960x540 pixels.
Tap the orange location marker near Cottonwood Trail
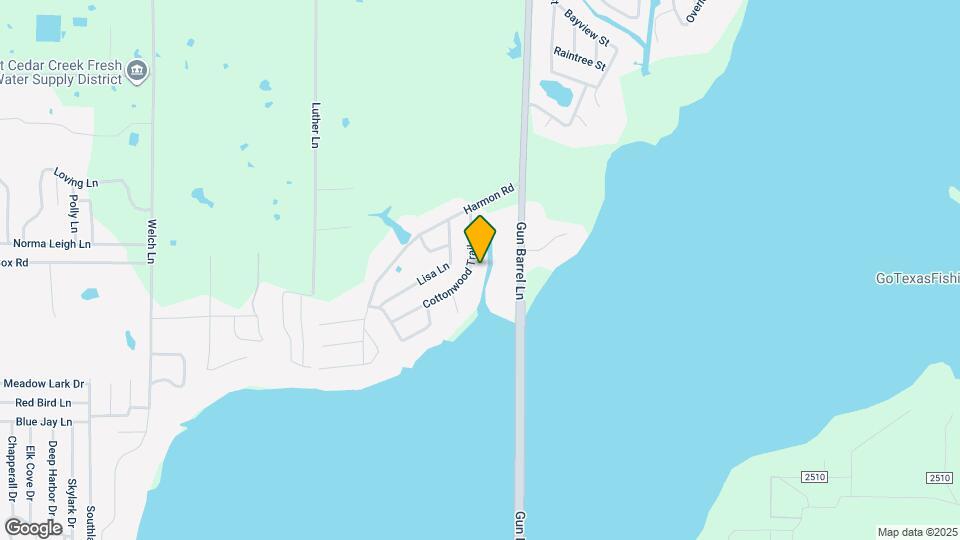coord(480,239)
